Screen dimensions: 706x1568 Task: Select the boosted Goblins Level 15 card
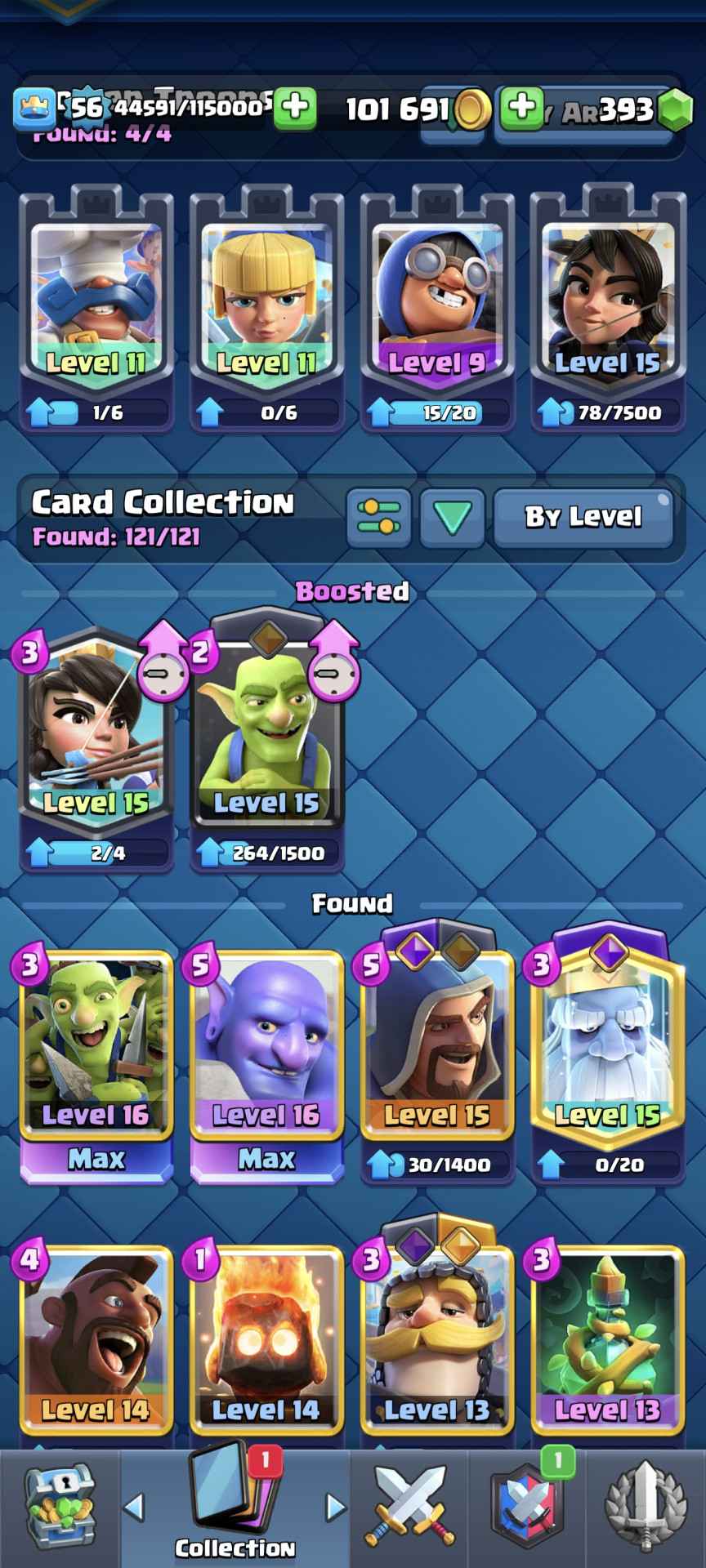click(x=266, y=735)
